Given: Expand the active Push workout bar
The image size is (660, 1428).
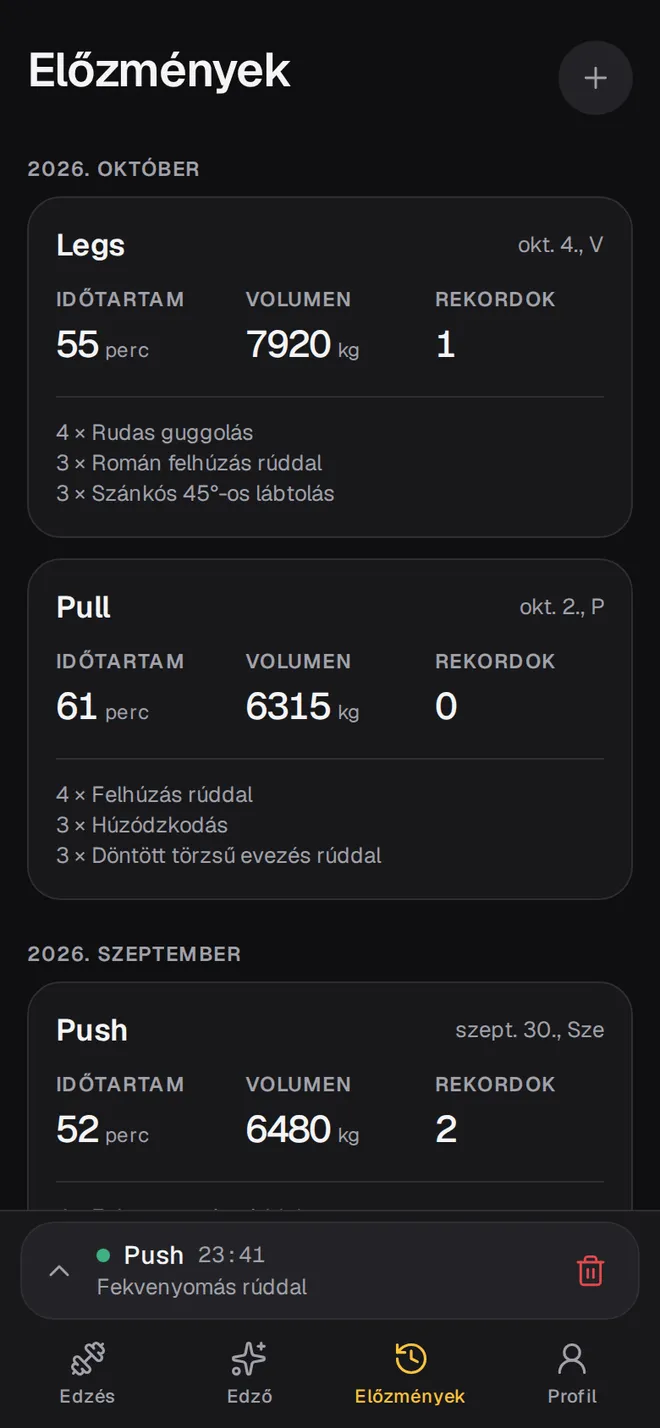Looking at the screenshot, I should click(59, 1271).
